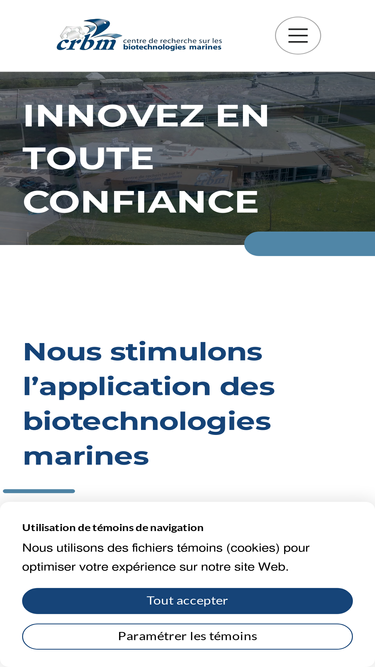
Task: Open Paramétrer les témoins cookie settings
Action: tap(188, 636)
